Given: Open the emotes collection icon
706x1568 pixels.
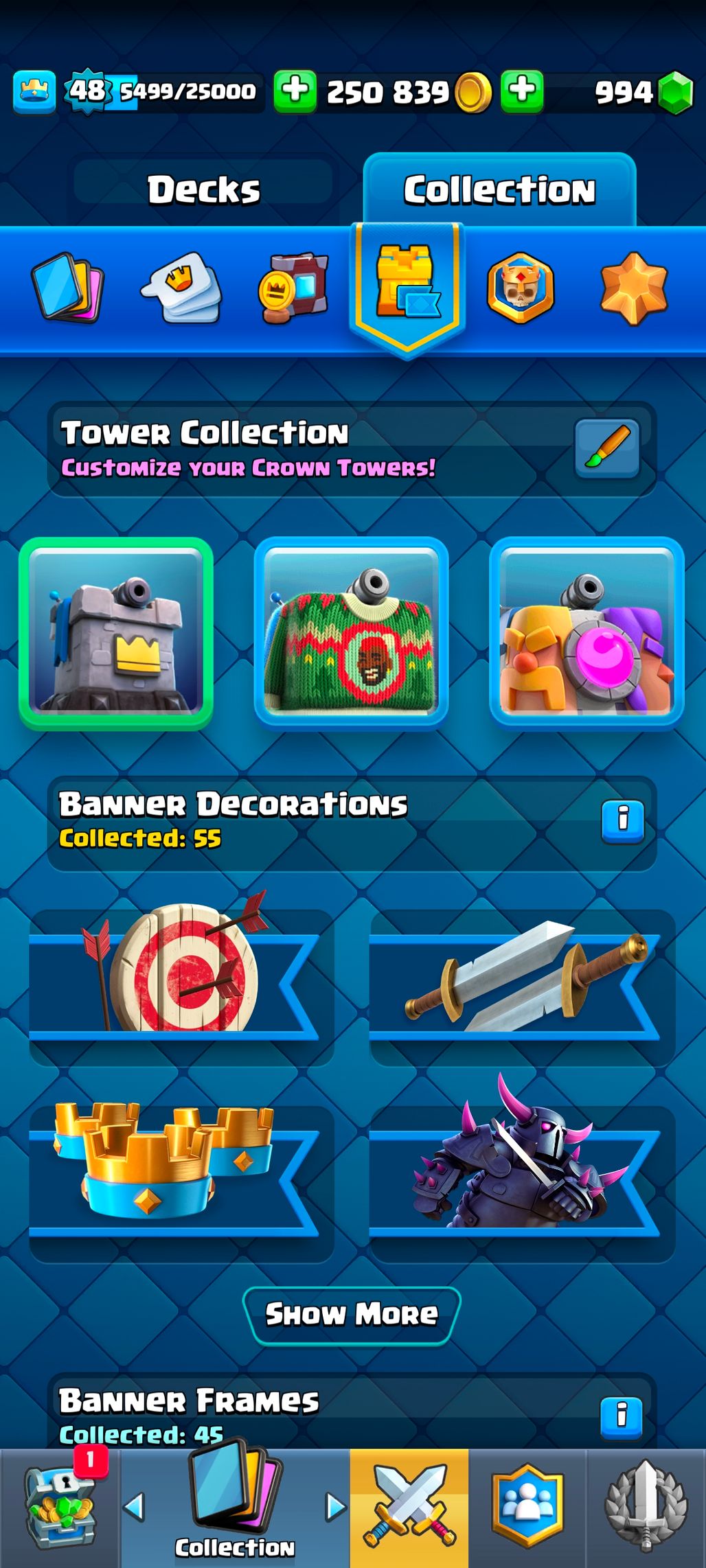Looking at the screenshot, I should [x=182, y=287].
